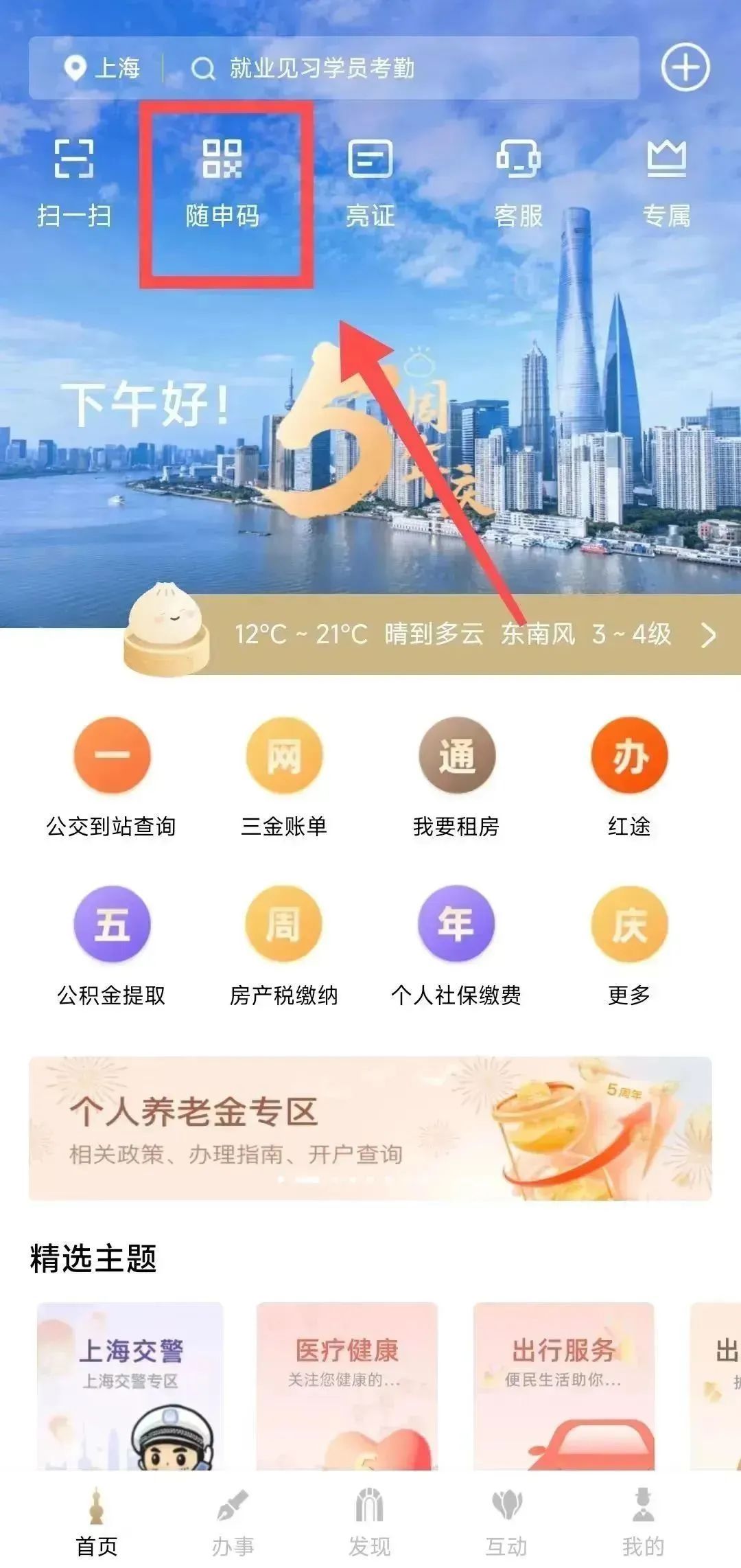Open 公交到站查询 service
741x1568 pixels.
click(x=112, y=776)
